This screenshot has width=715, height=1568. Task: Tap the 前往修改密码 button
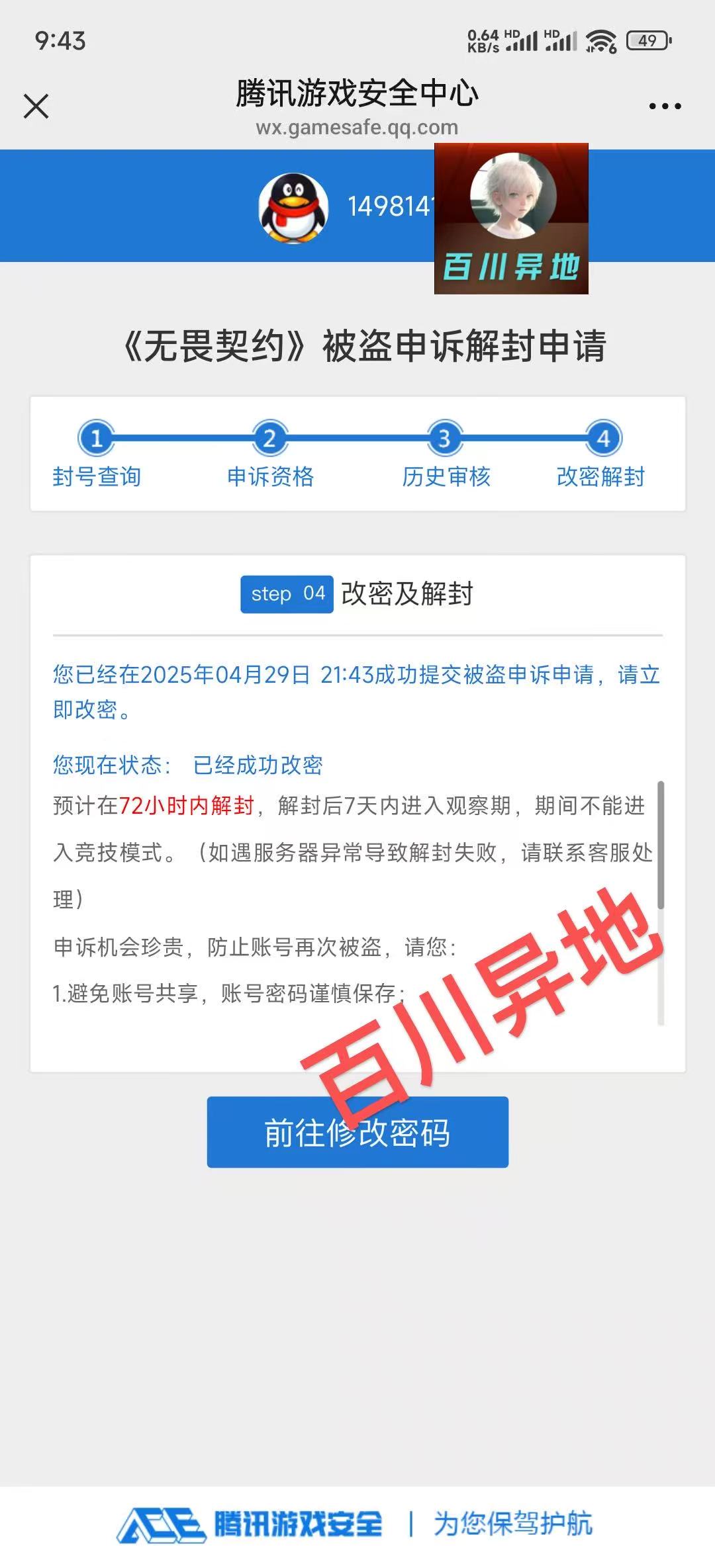pyautogui.click(x=358, y=1131)
